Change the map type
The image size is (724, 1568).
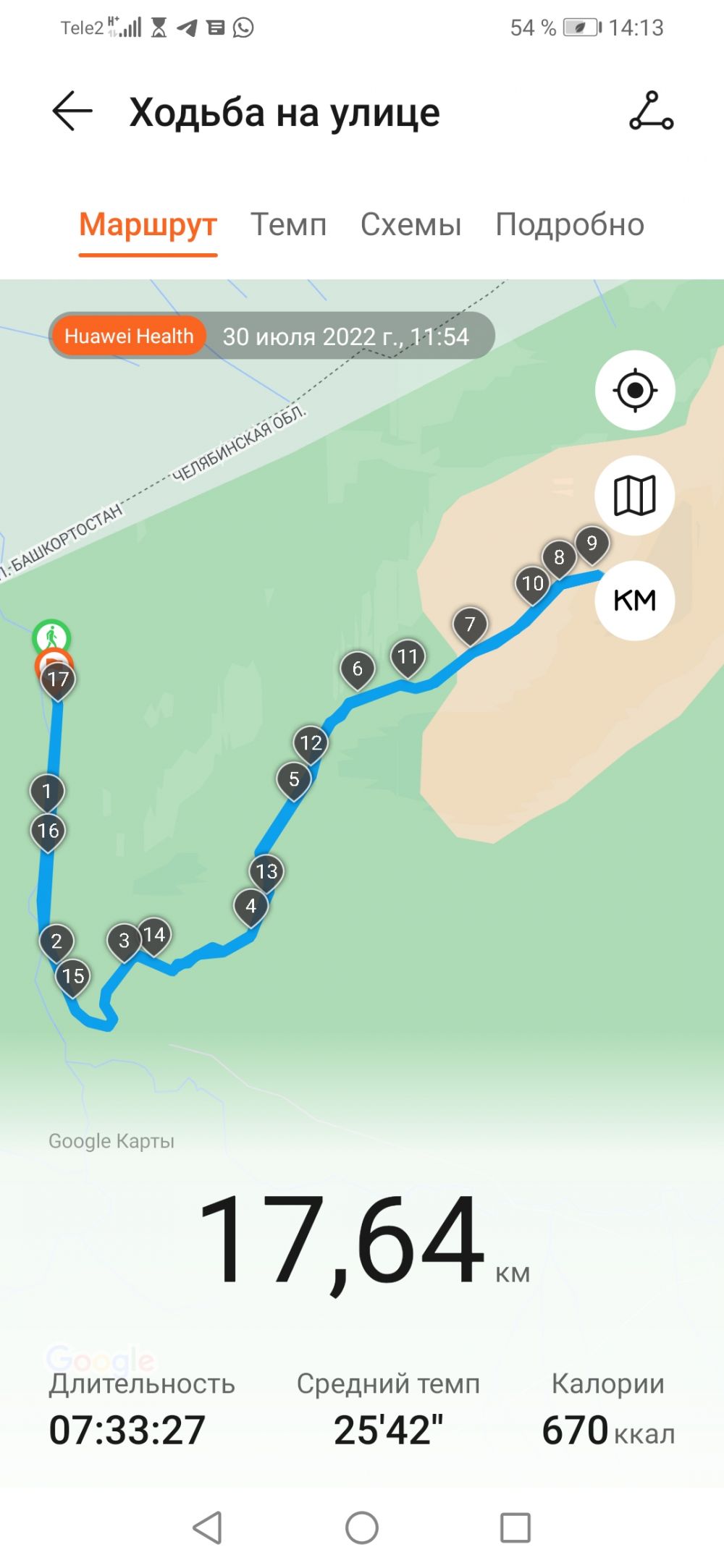click(x=635, y=496)
